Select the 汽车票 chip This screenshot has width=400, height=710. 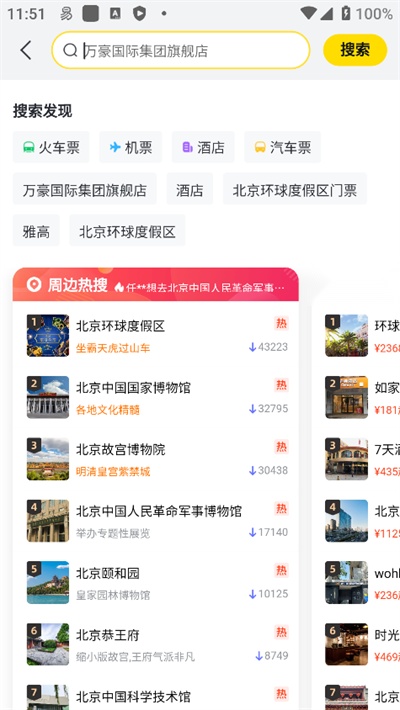point(283,147)
